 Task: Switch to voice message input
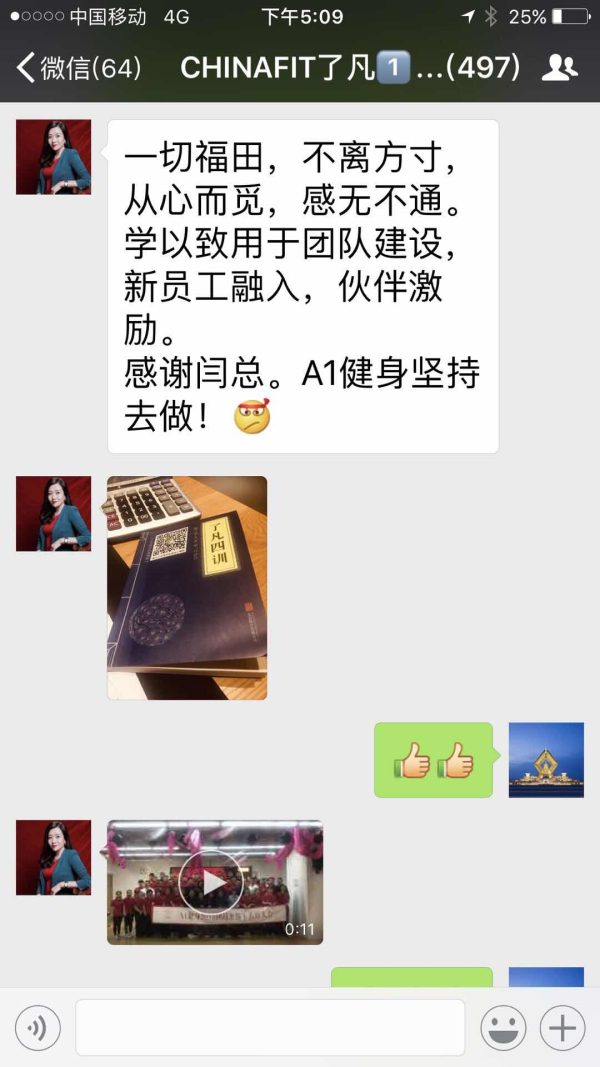(38, 1027)
